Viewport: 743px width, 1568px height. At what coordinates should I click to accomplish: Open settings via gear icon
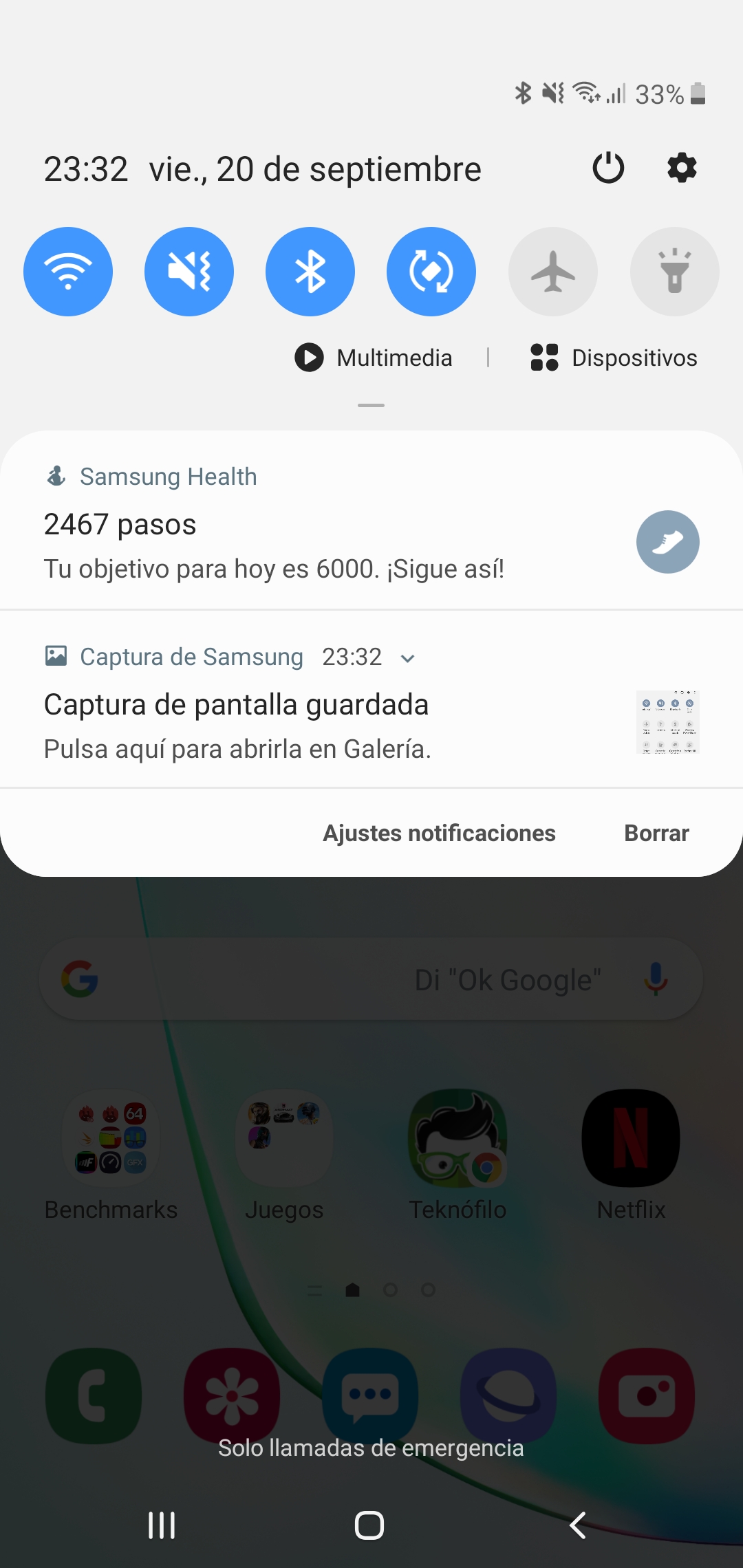tap(682, 168)
